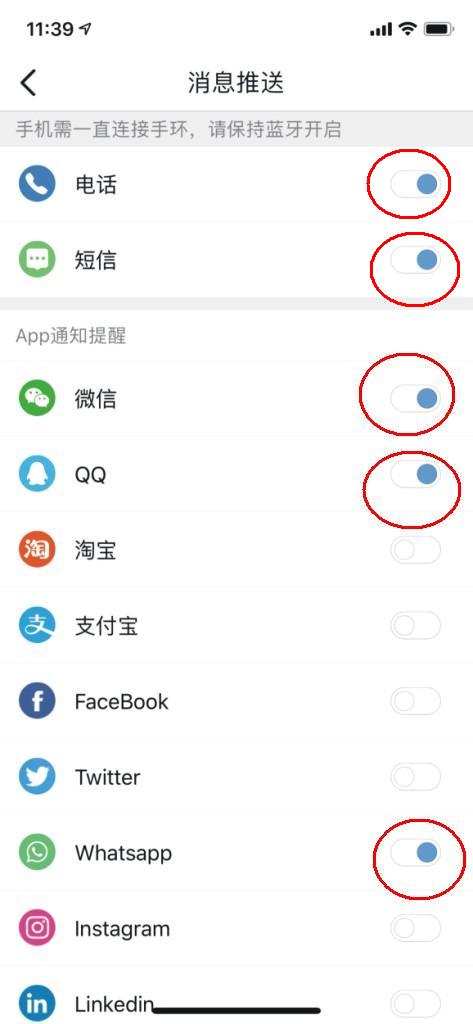Image resolution: width=473 pixels, height=1024 pixels.
Task: Disable the Whatsapp notification toggle
Action: (x=416, y=852)
